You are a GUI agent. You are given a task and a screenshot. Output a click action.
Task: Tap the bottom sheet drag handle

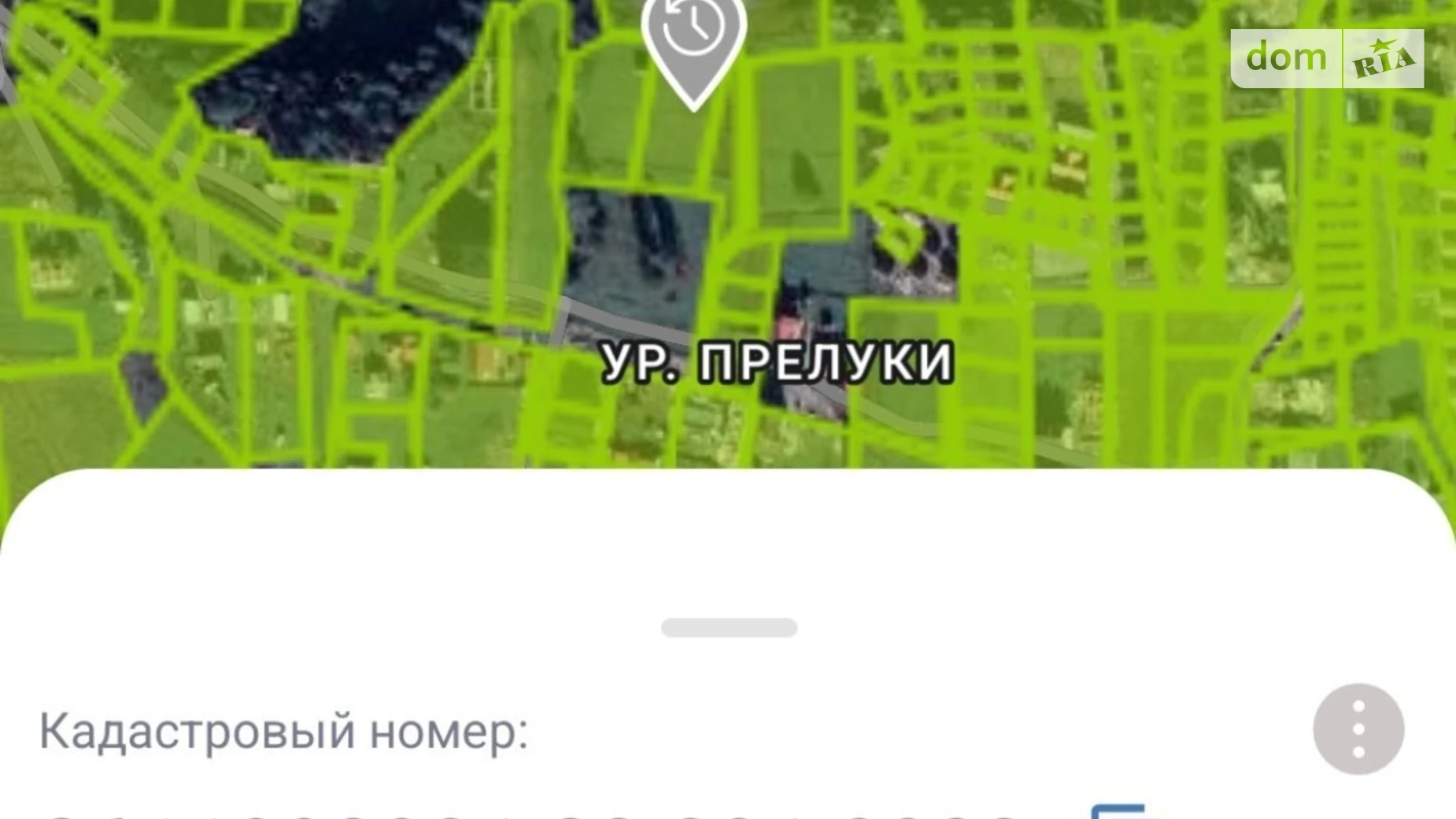pyautogui.click(x=729, y=628)
